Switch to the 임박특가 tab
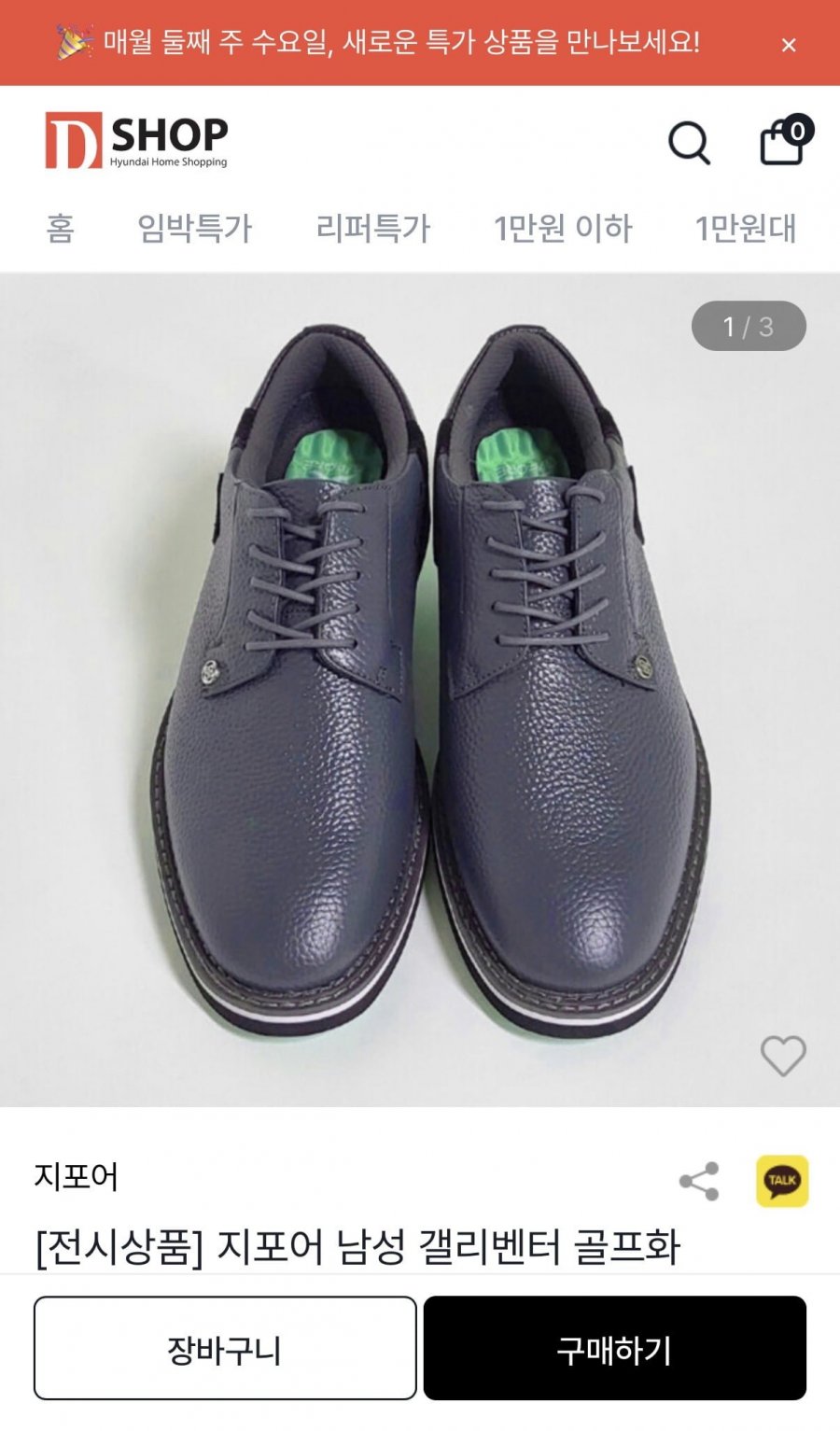Image resolution: width=840 pixels, height=1431 pixels. tap(194, 228)
